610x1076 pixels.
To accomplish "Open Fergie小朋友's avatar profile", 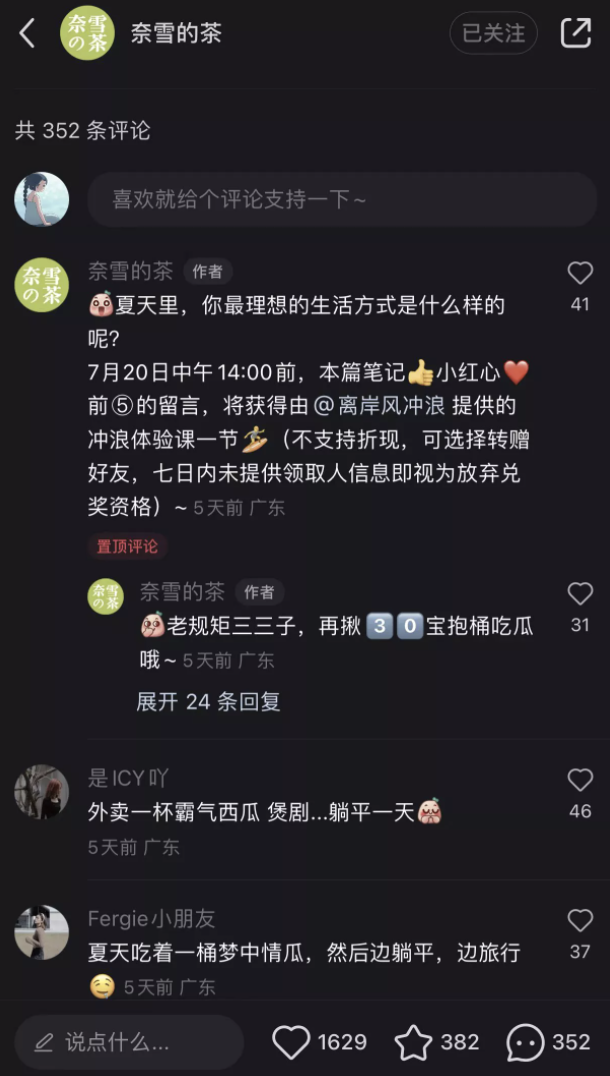I will 42,932.
